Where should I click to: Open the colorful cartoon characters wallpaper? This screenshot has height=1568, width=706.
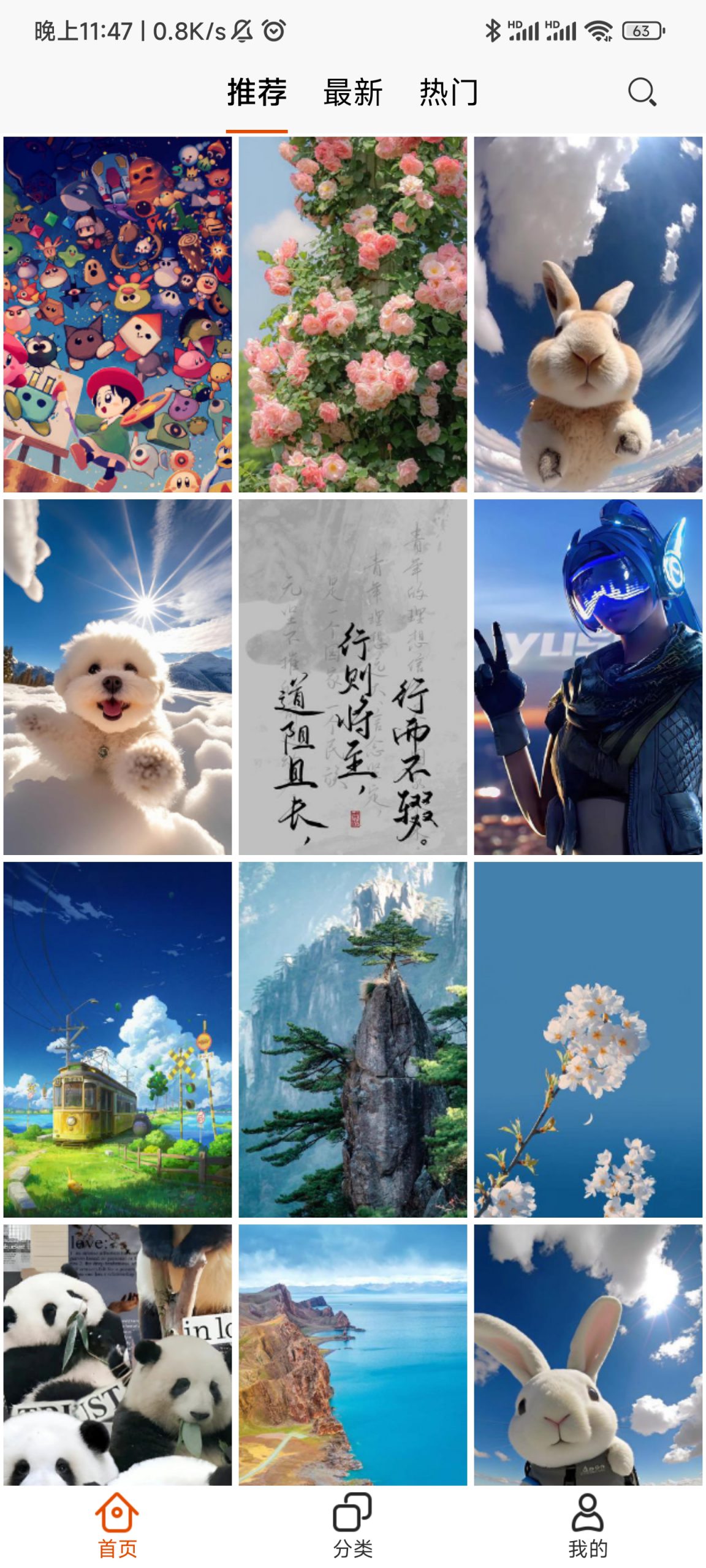pyautogui.click(x=118, y=314)
